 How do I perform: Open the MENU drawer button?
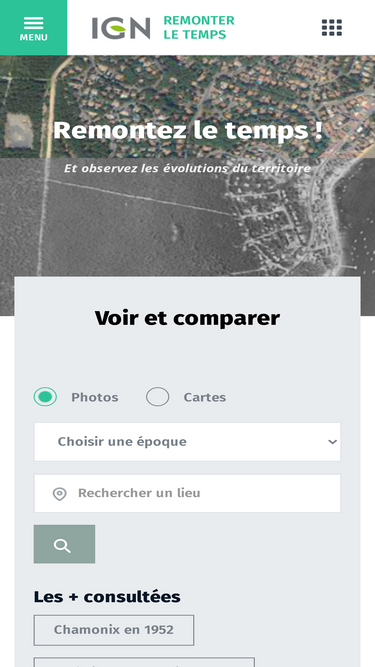coord(33,28)
